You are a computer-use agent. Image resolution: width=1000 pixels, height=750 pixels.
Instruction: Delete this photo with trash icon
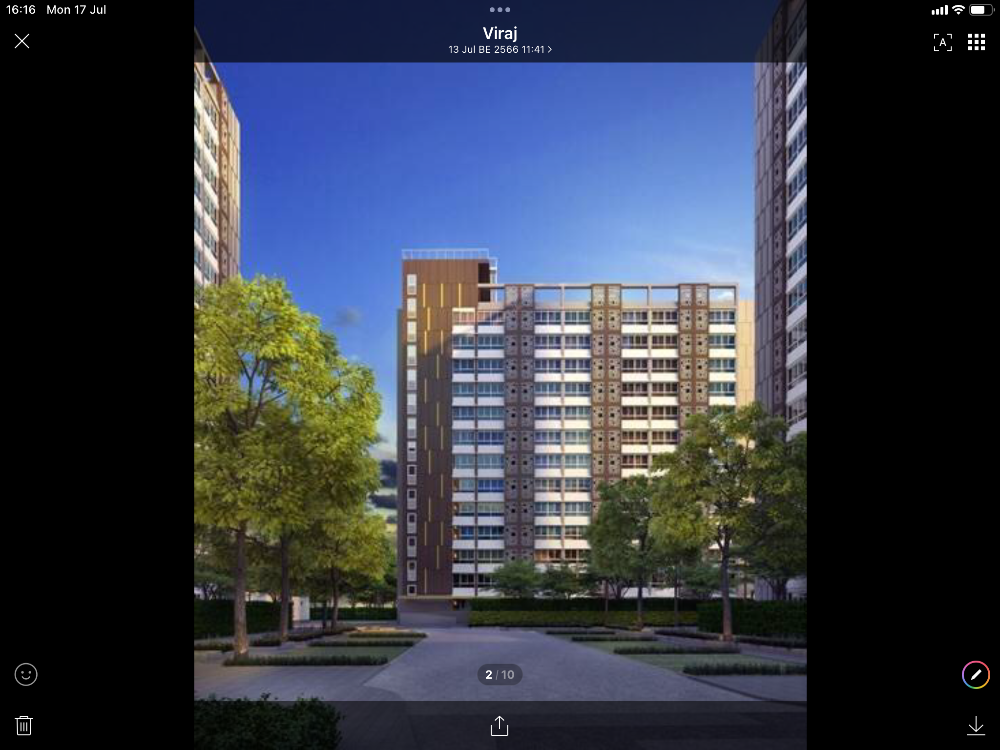tap(24, 726)
